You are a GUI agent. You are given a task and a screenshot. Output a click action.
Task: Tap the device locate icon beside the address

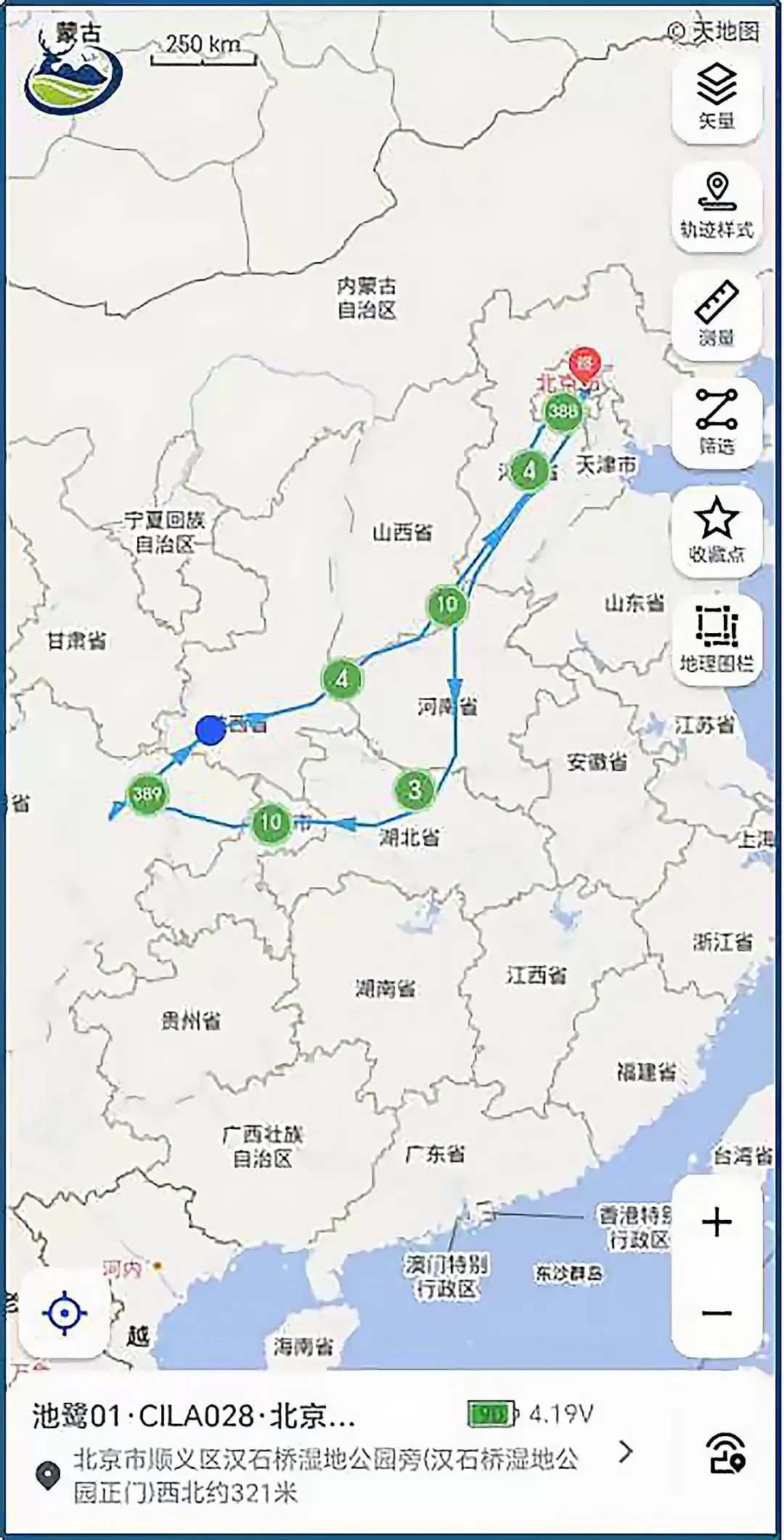[725, 1453]
